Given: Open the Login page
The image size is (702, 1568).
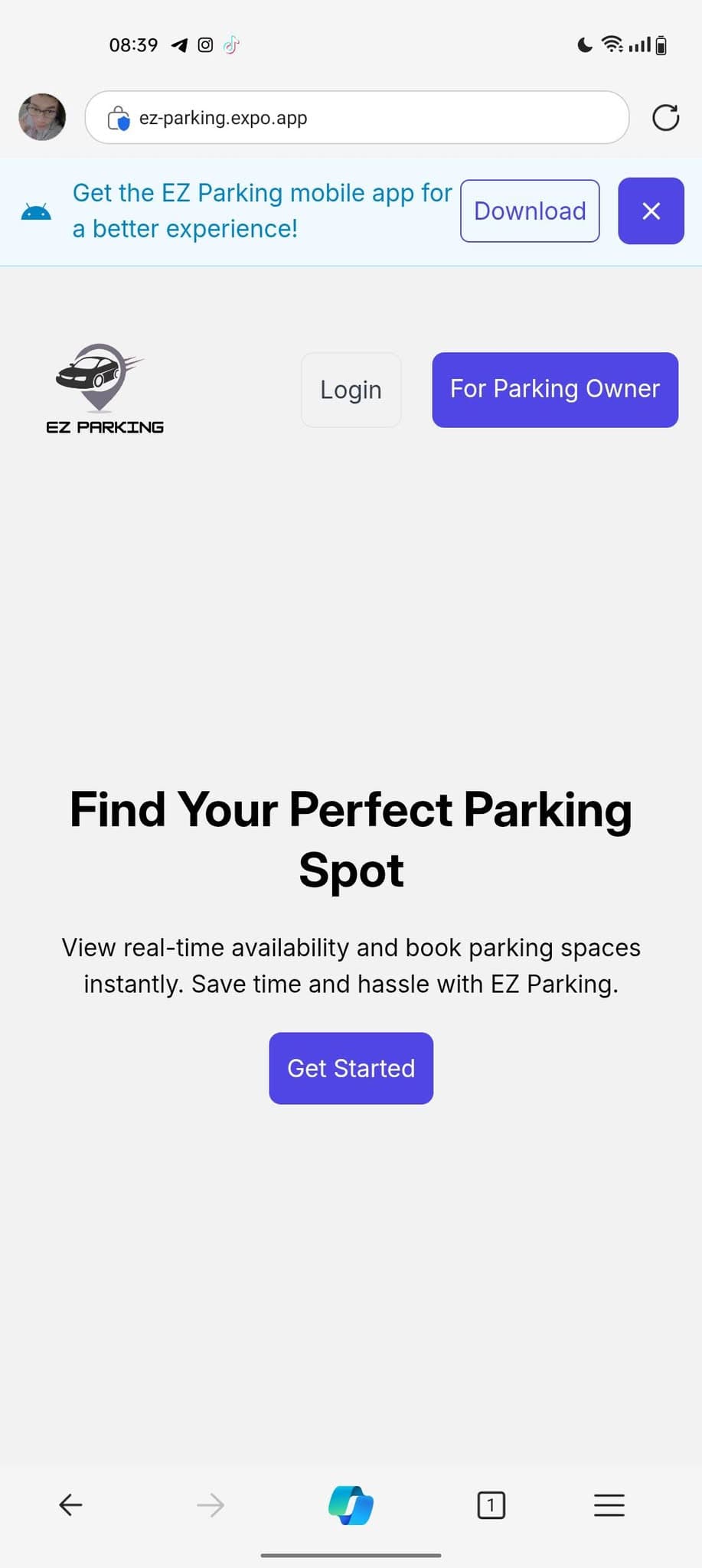Looking at the screenshot, I should pos(351,390).
